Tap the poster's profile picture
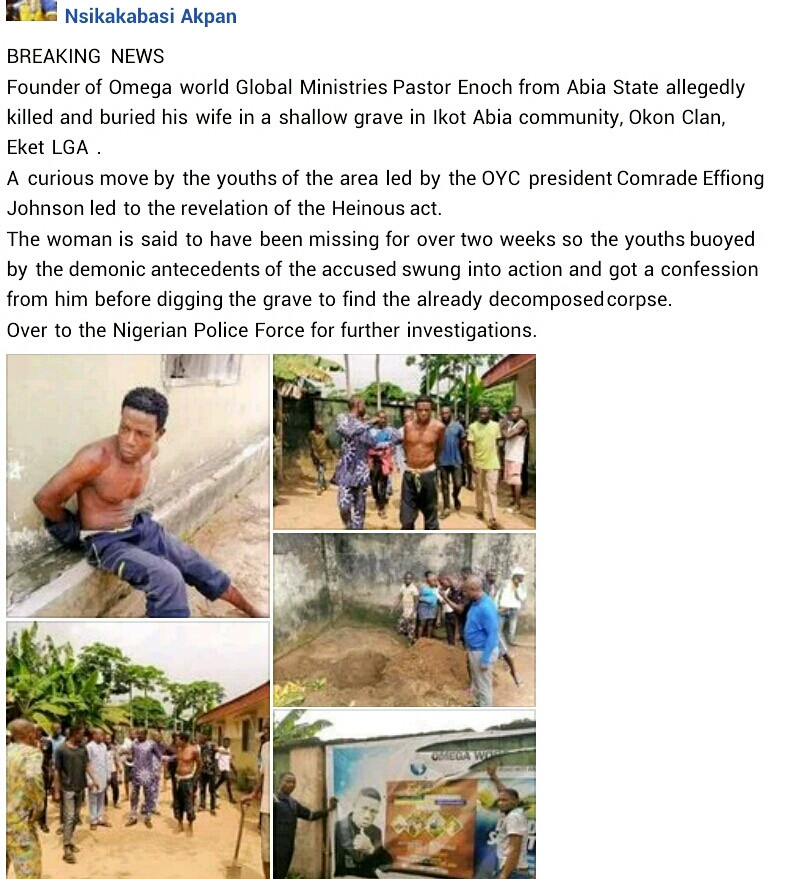This screenshot has width=800, height=879. (x=31, y=11)
